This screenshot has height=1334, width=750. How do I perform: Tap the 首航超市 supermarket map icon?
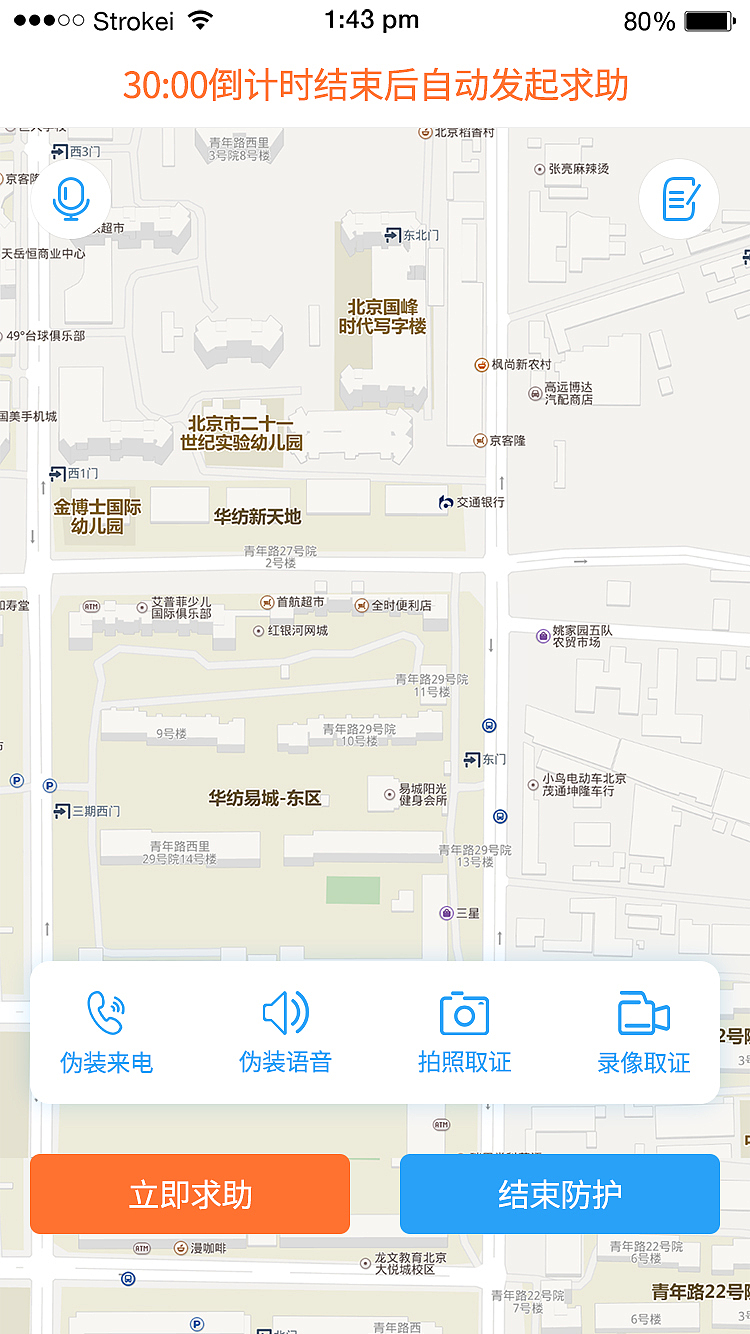(266, 602)
